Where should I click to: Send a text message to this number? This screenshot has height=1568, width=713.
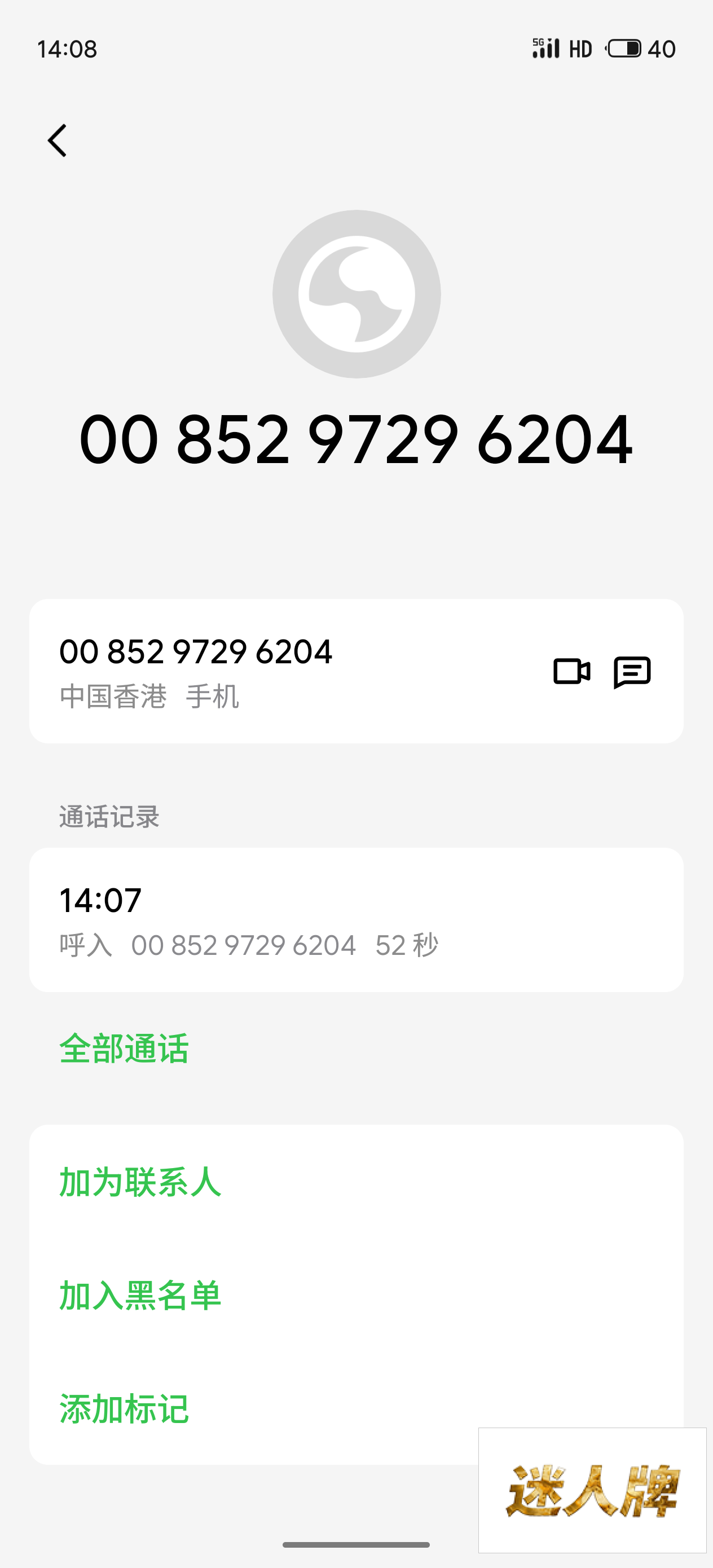tap(632, 672)
